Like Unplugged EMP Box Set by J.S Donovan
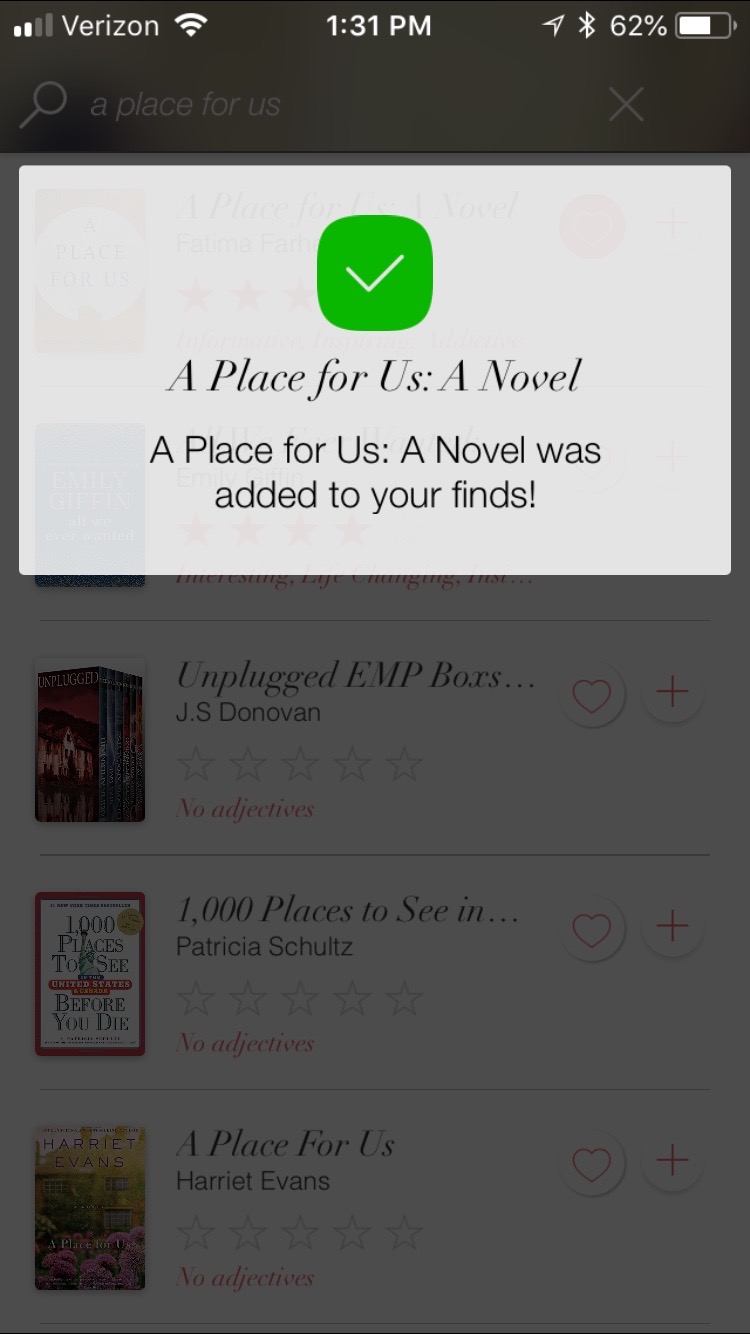The image size is (750, 1334). [591, 696]
